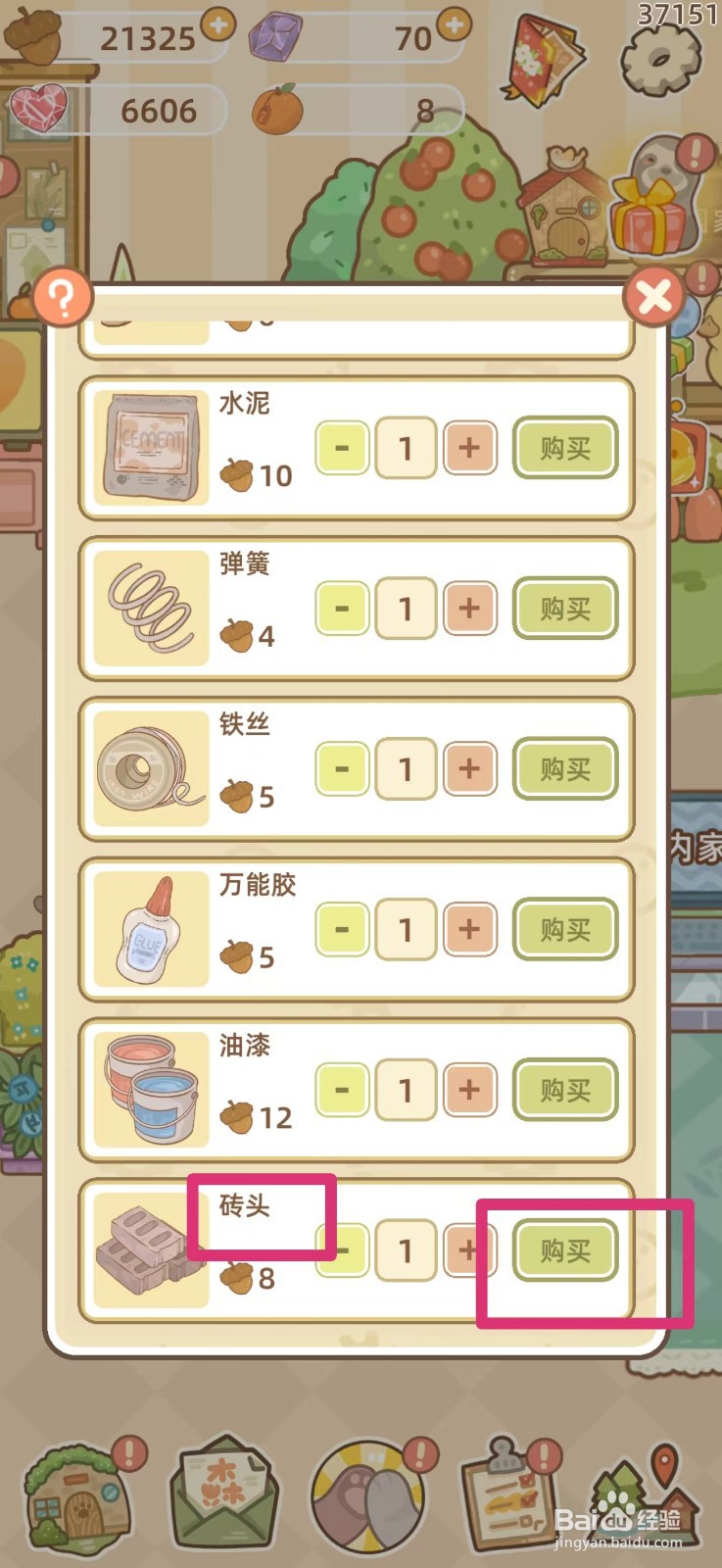Buy 弹簧 using its 购买 button
This screenshot has height=1568, width=722.
pos(565,609)
